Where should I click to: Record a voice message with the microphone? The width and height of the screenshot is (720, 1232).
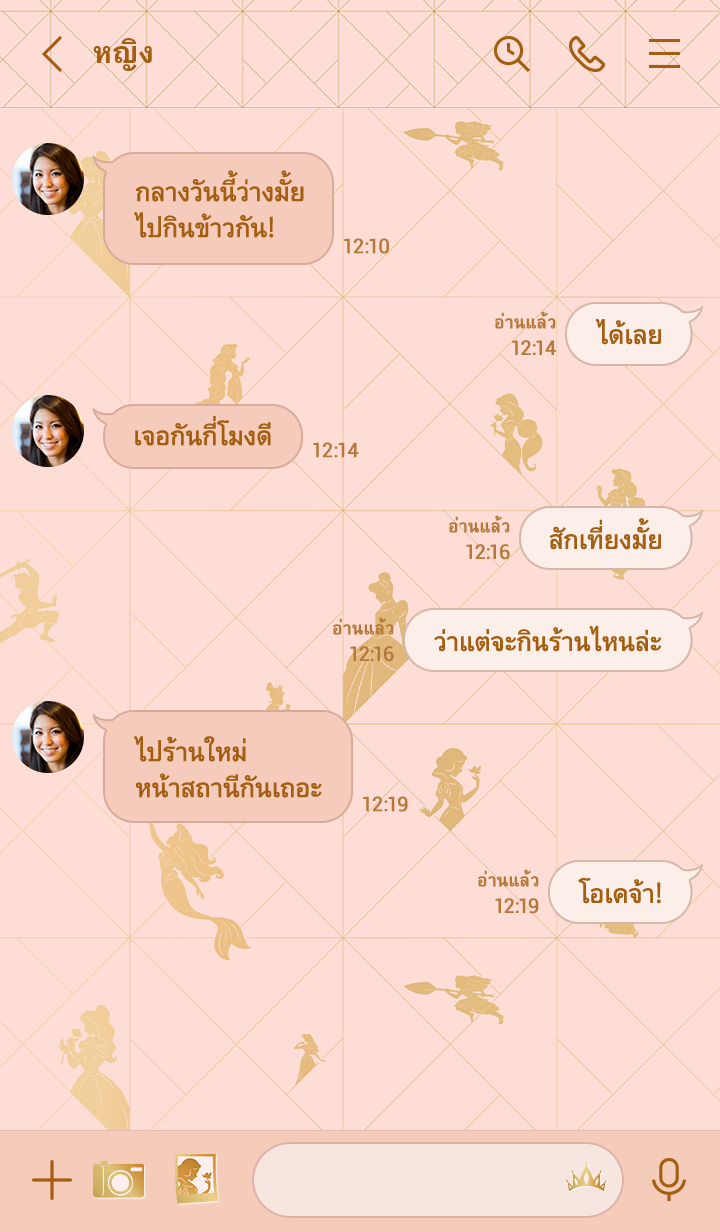click(668, 1180)
